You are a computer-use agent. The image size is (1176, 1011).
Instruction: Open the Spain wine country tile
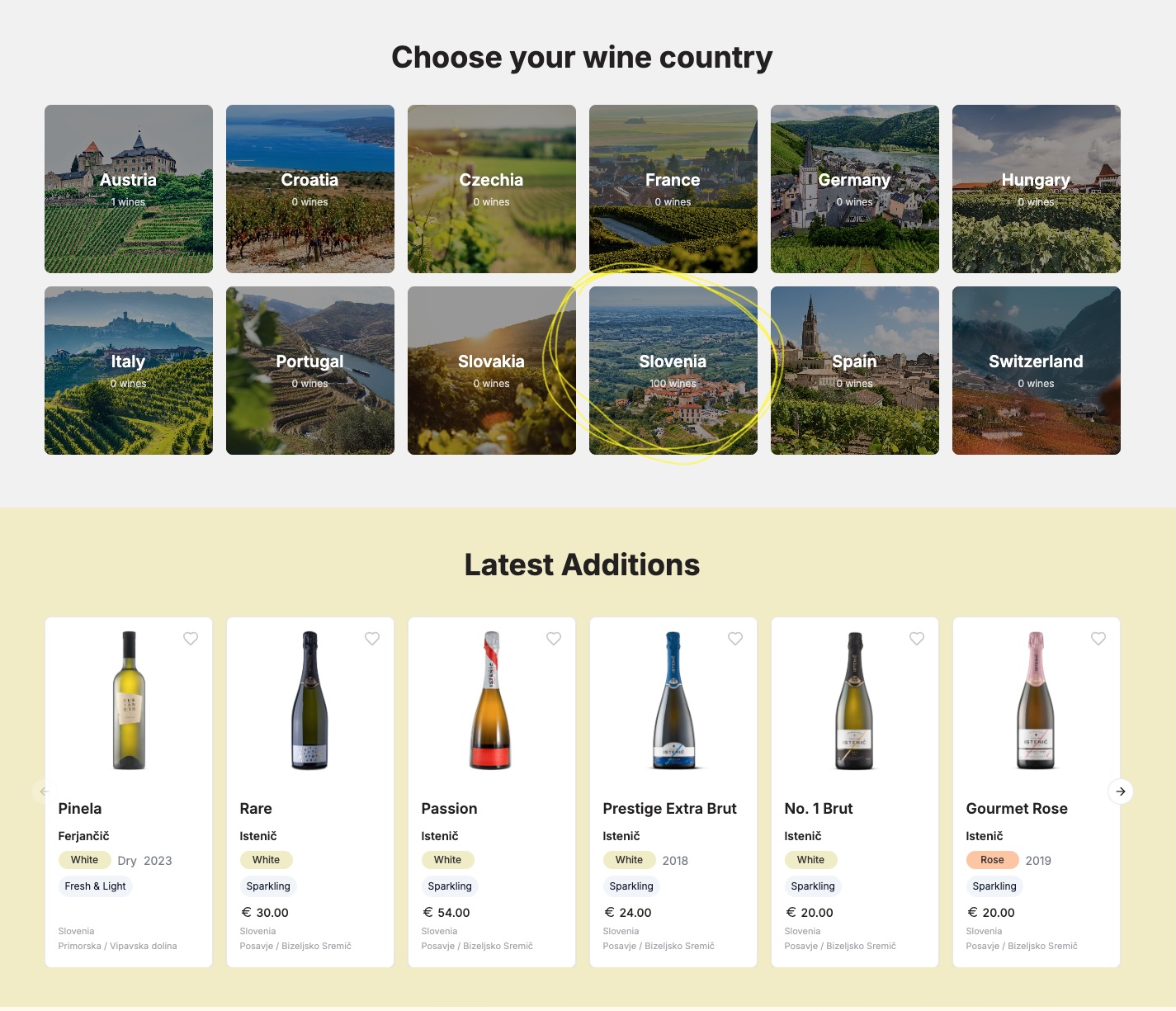[x=855, y=371]
